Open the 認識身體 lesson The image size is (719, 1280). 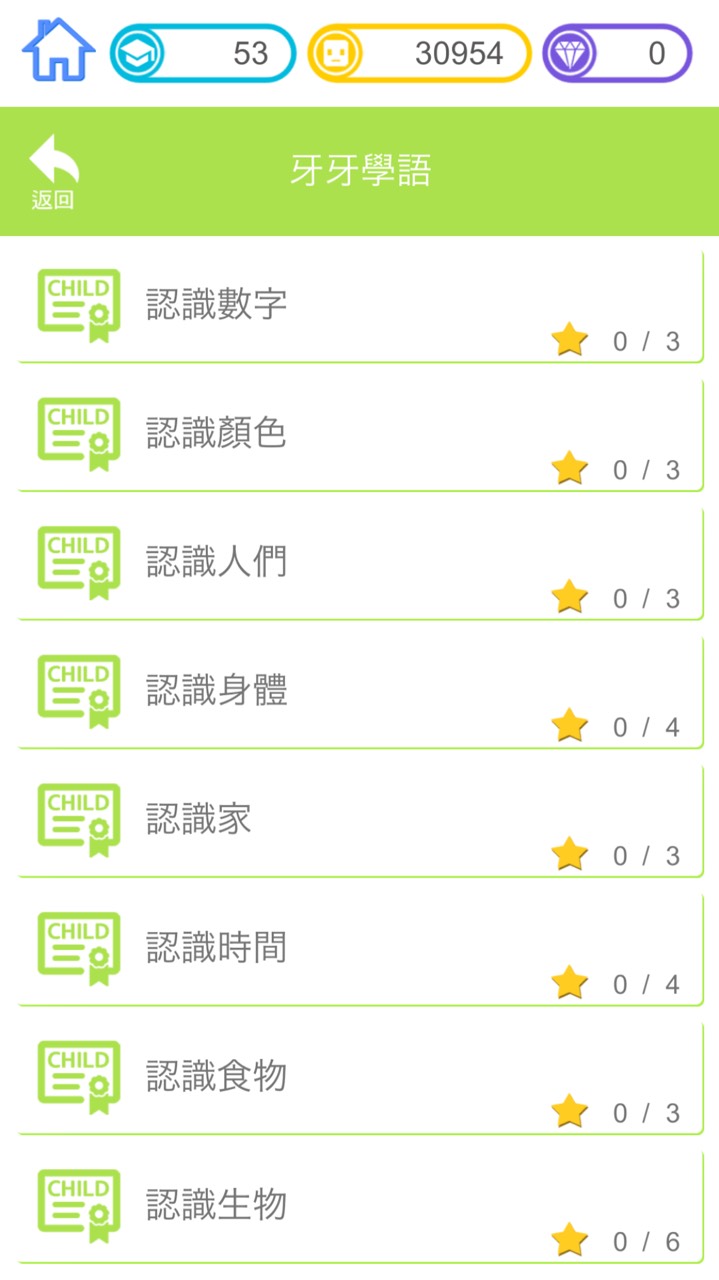tap(360, 692)
